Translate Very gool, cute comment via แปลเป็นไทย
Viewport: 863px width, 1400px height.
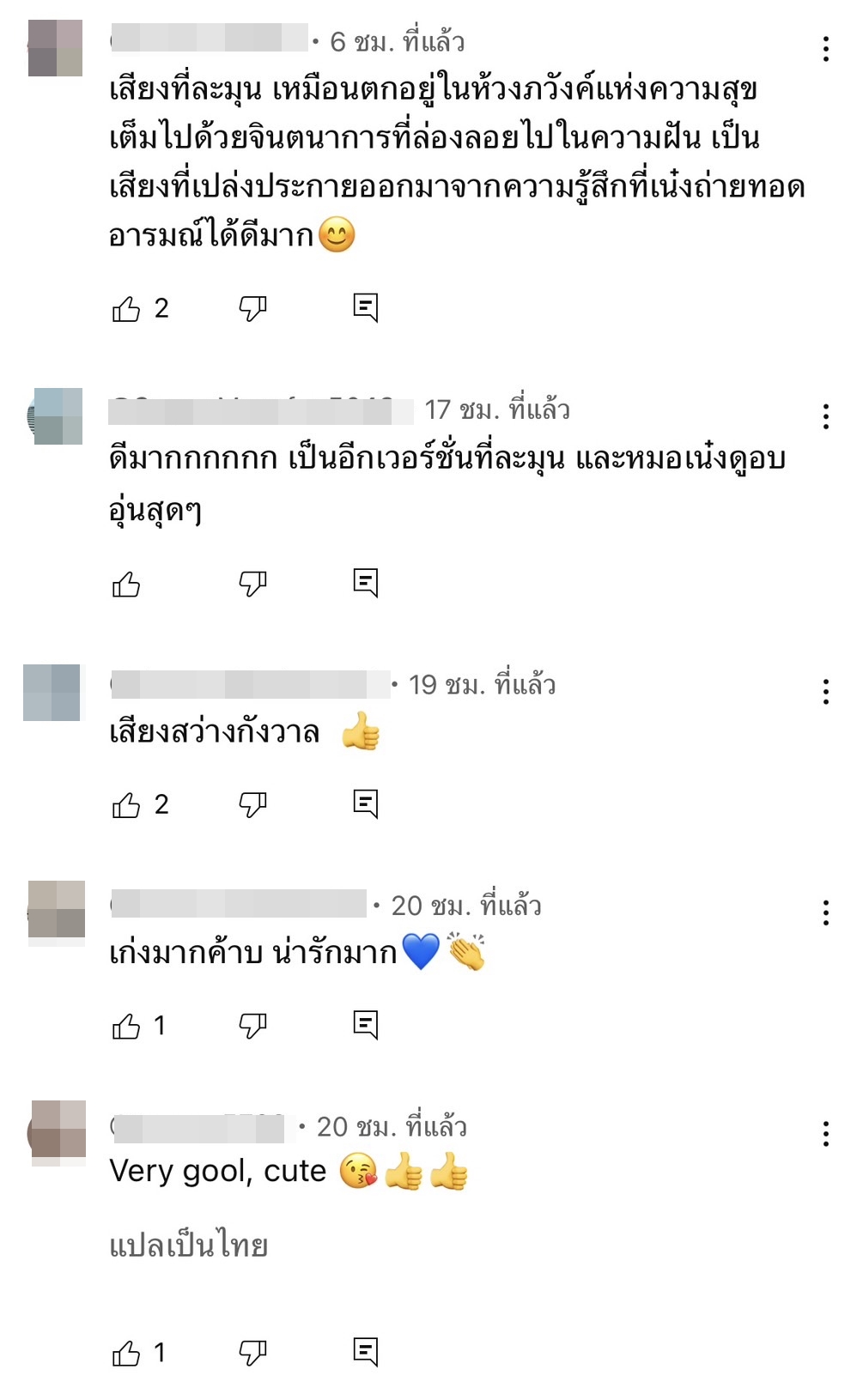[189, 1245]
